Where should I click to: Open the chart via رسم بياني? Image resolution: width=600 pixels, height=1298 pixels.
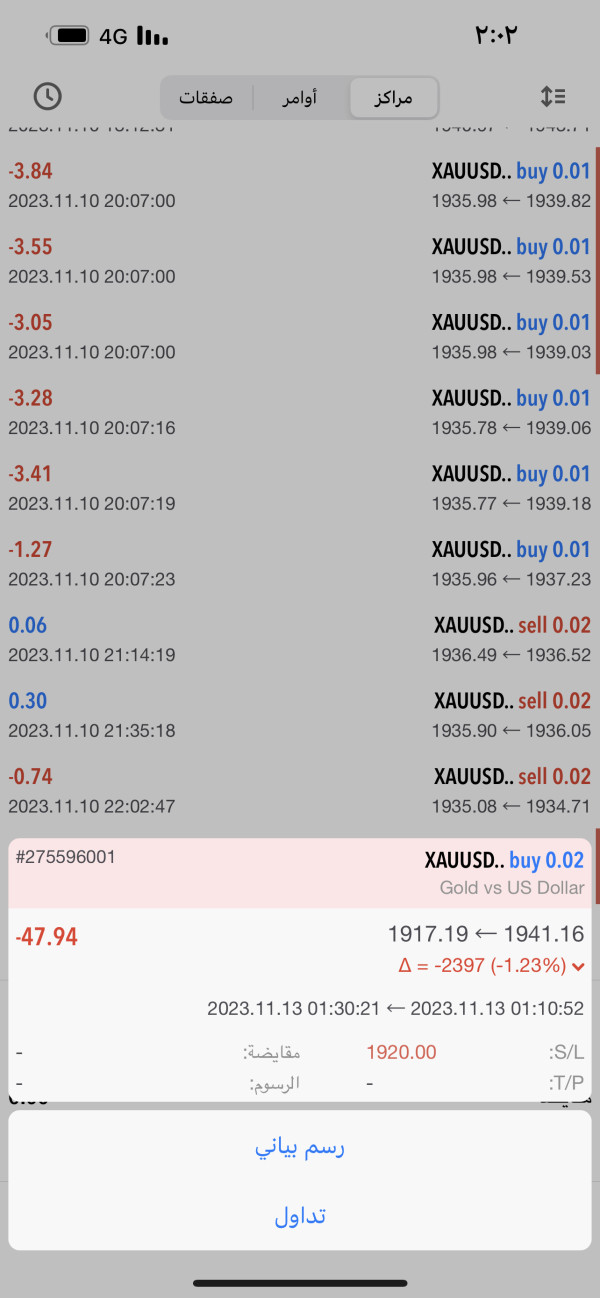300,1147
